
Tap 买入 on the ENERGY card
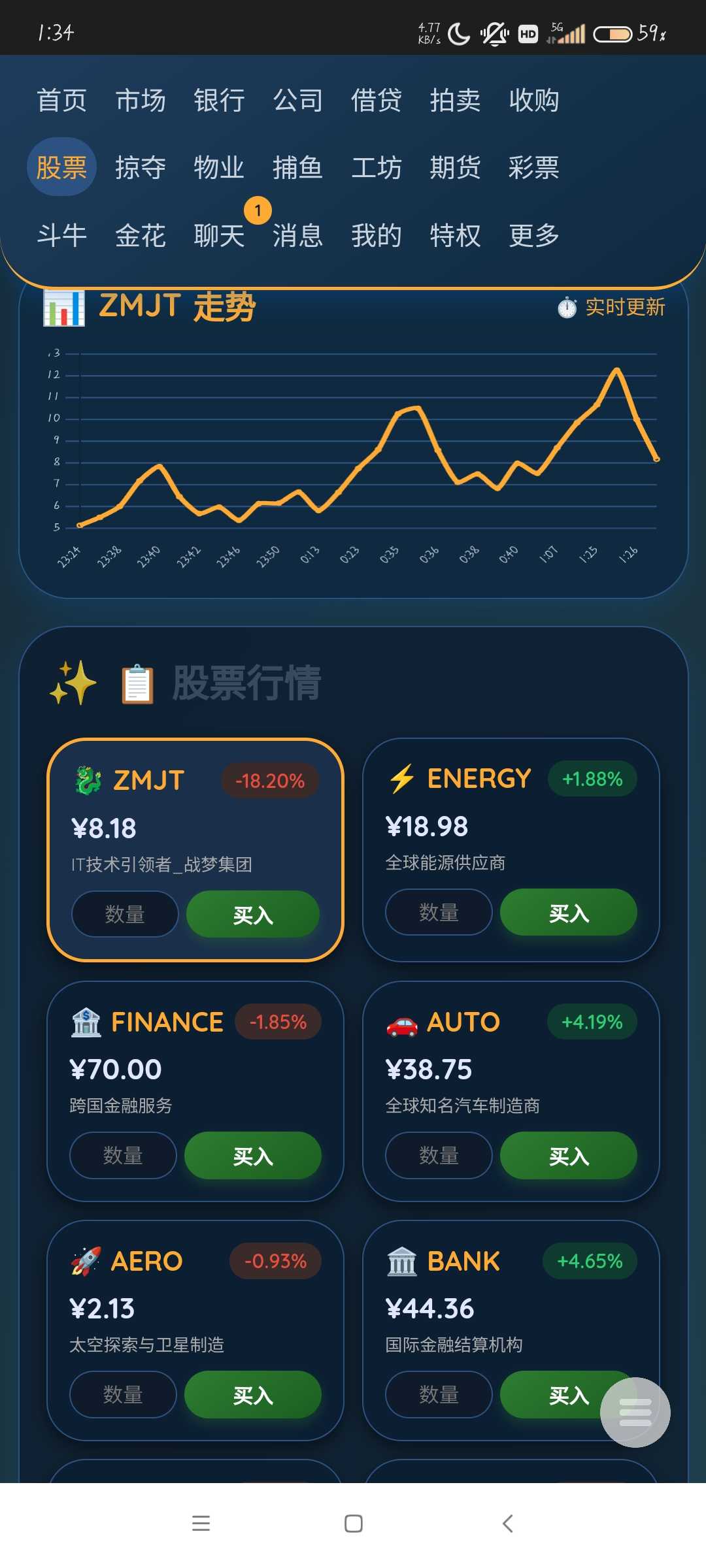(569, 913)
